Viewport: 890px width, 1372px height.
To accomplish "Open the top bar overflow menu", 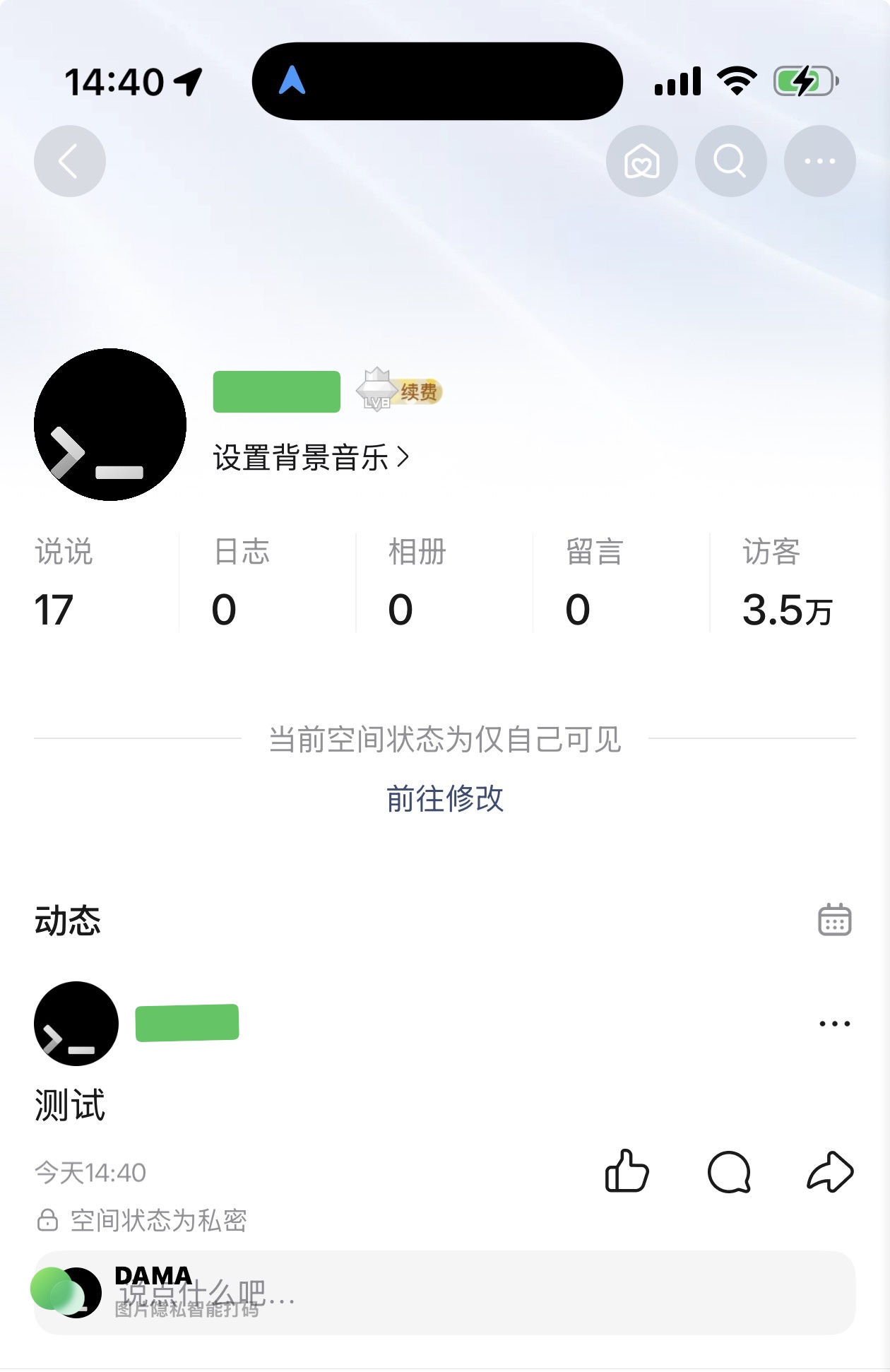I will [x=819, y=161].
